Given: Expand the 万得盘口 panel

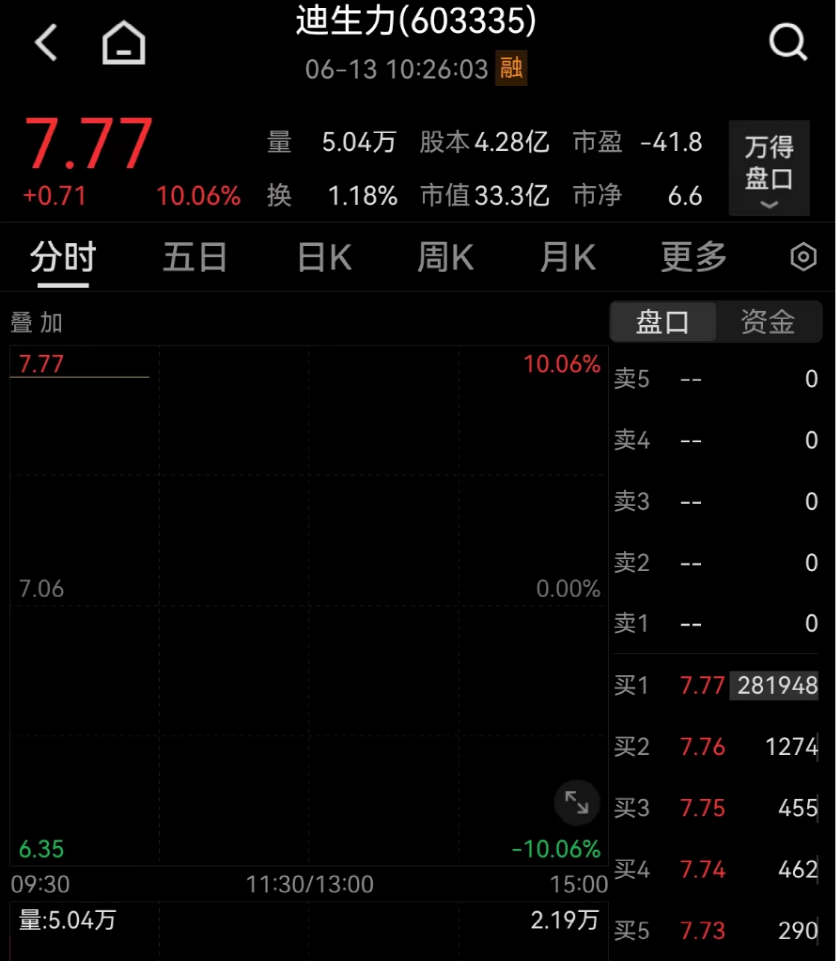Looking at the screenshot, I should (770, 169).
